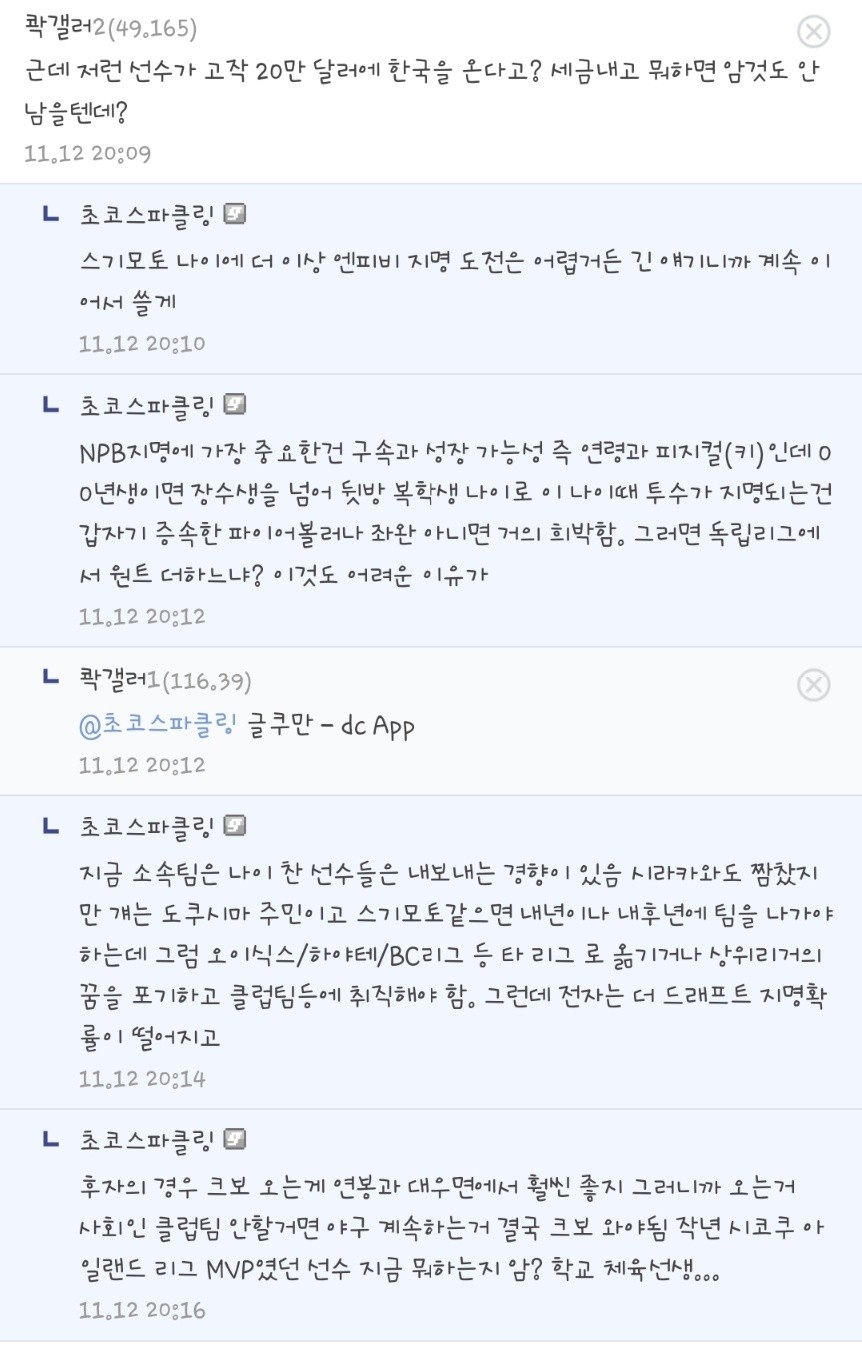Tap 초코스파클링's gallog icon on the 20:16 reply
This screenshot has height=1354, width=862.
point(235,1139)
